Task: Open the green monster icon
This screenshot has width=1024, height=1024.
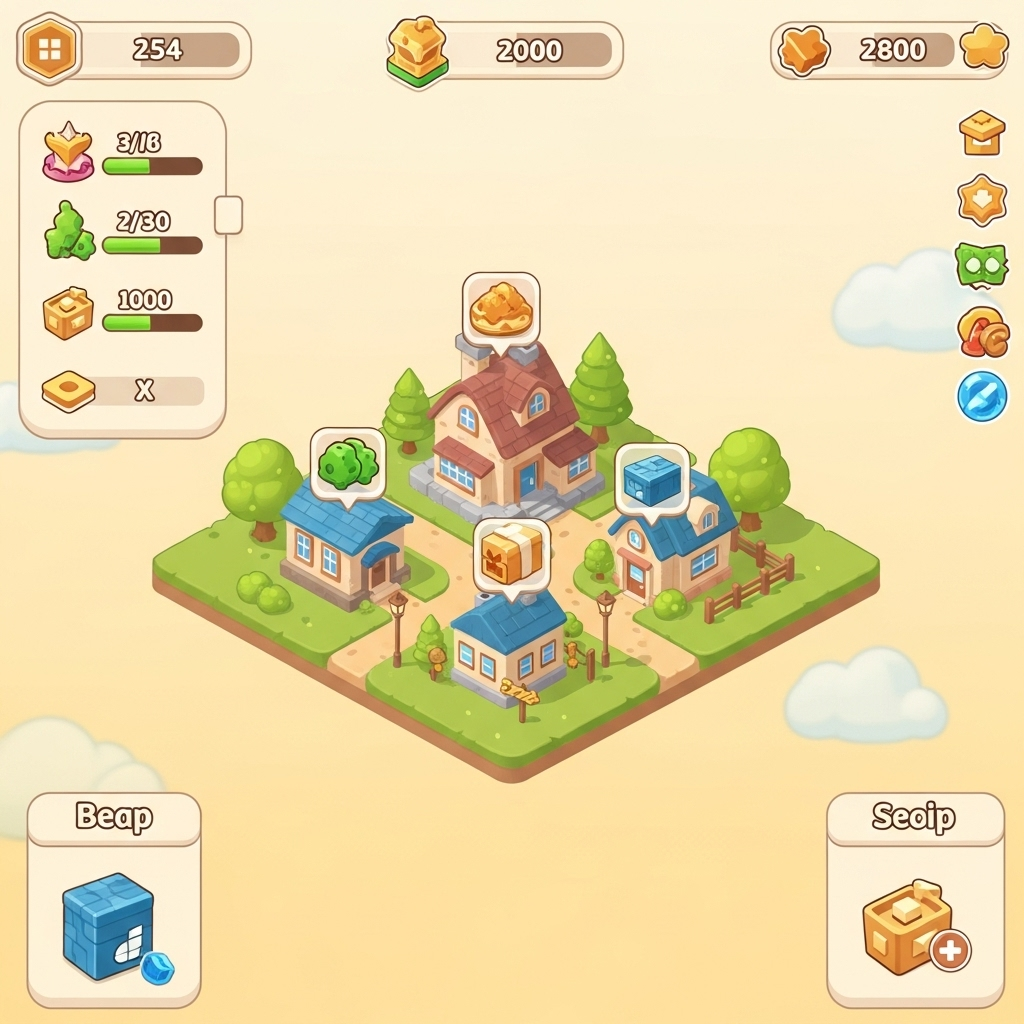Action: (x=981, y=266)
